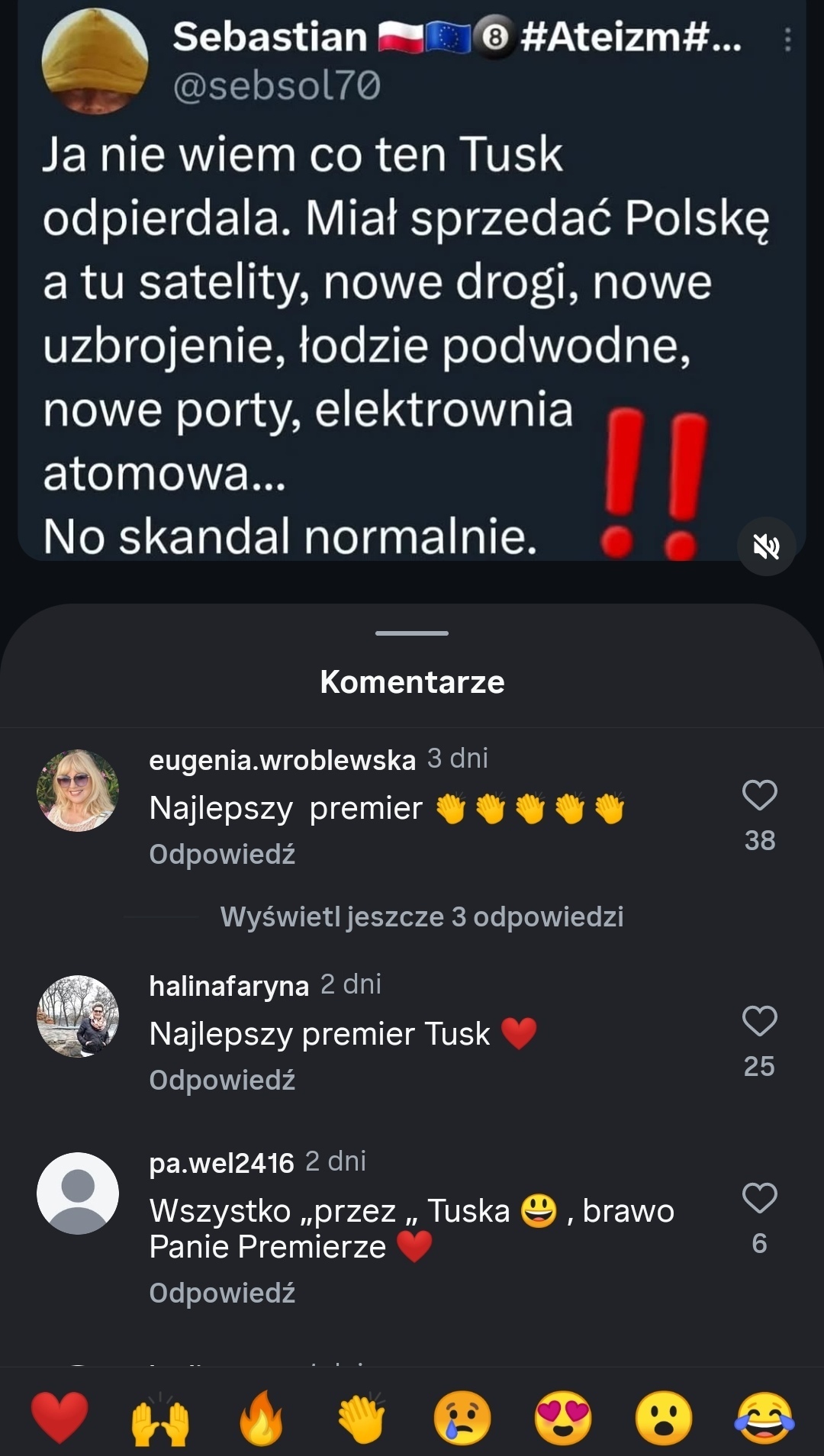
Task: Reply to halinafaryna's comment
Action: click(222, 1081)
